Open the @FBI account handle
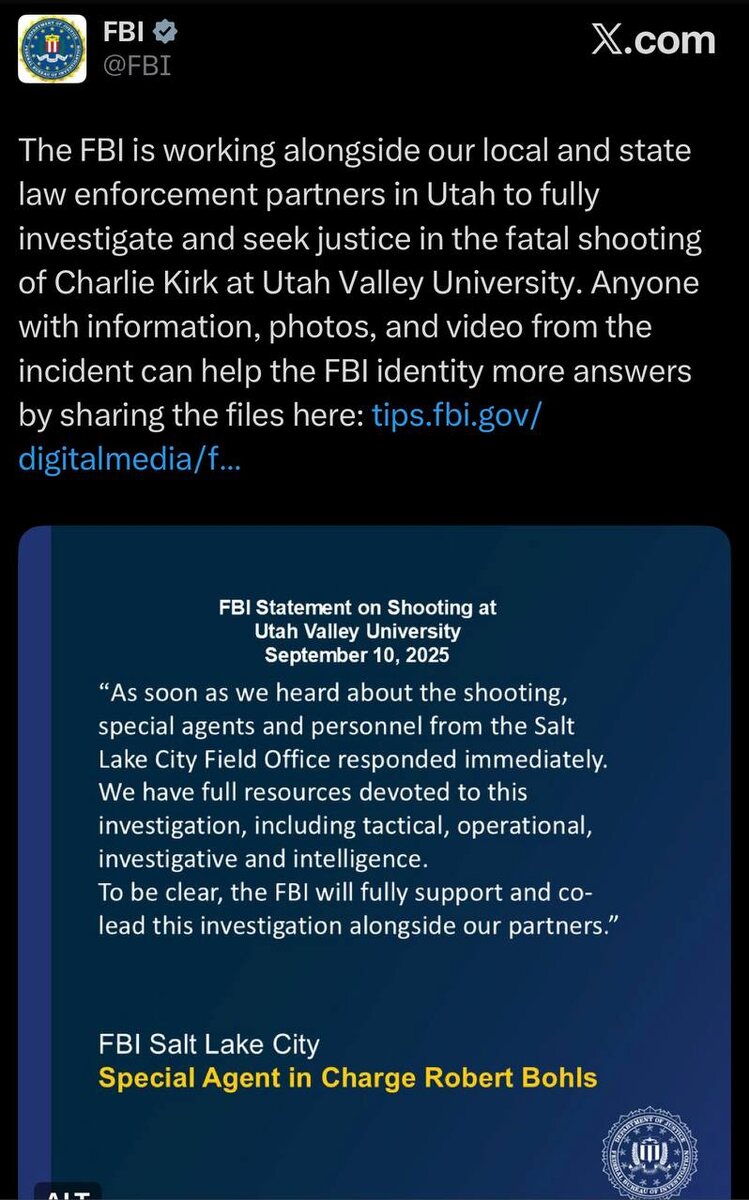The height and width of the screenshot is (1200, 749). (x=136, y=66)
